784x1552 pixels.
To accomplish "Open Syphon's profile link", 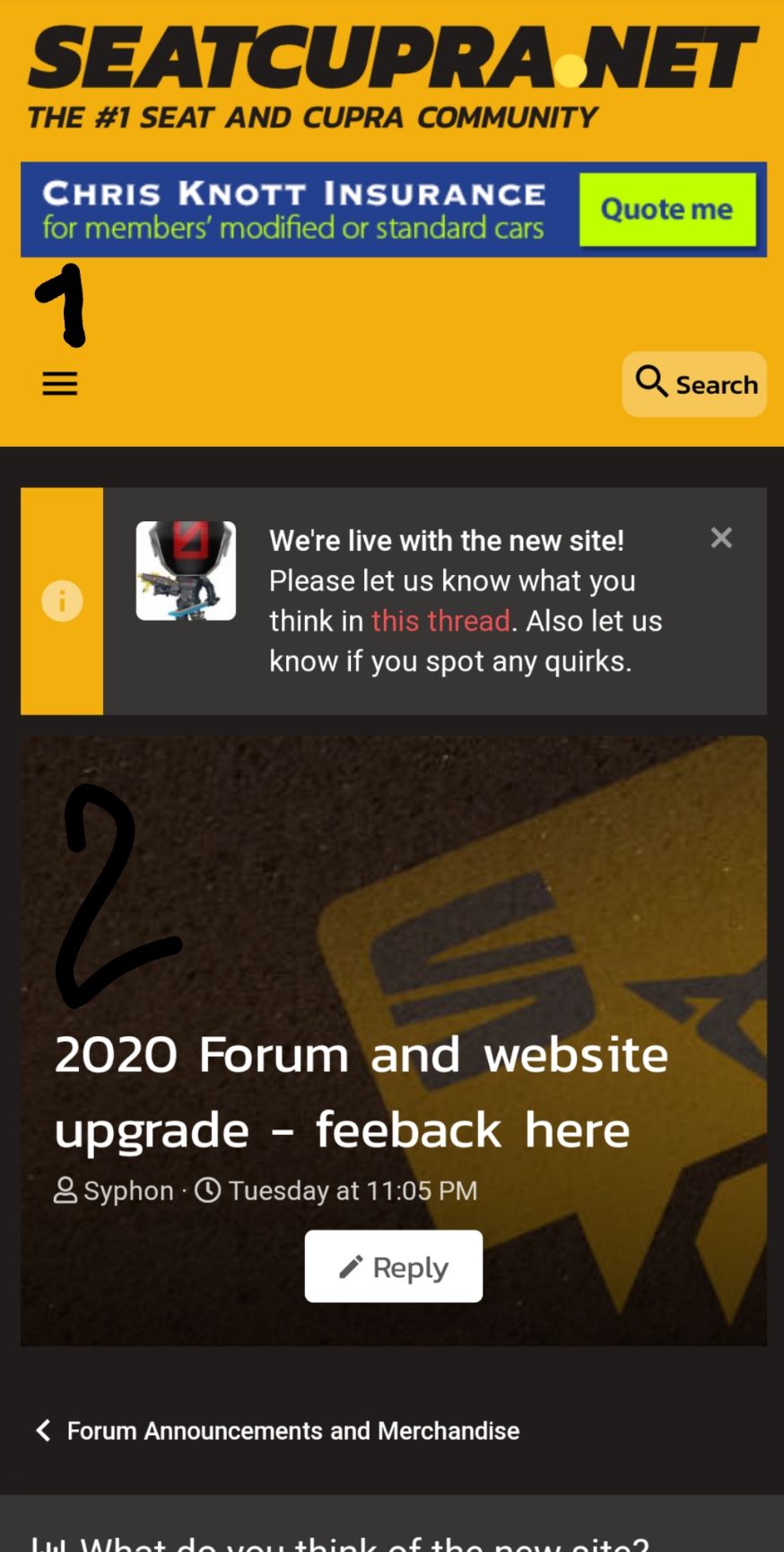I will (x=127, y=1190).
